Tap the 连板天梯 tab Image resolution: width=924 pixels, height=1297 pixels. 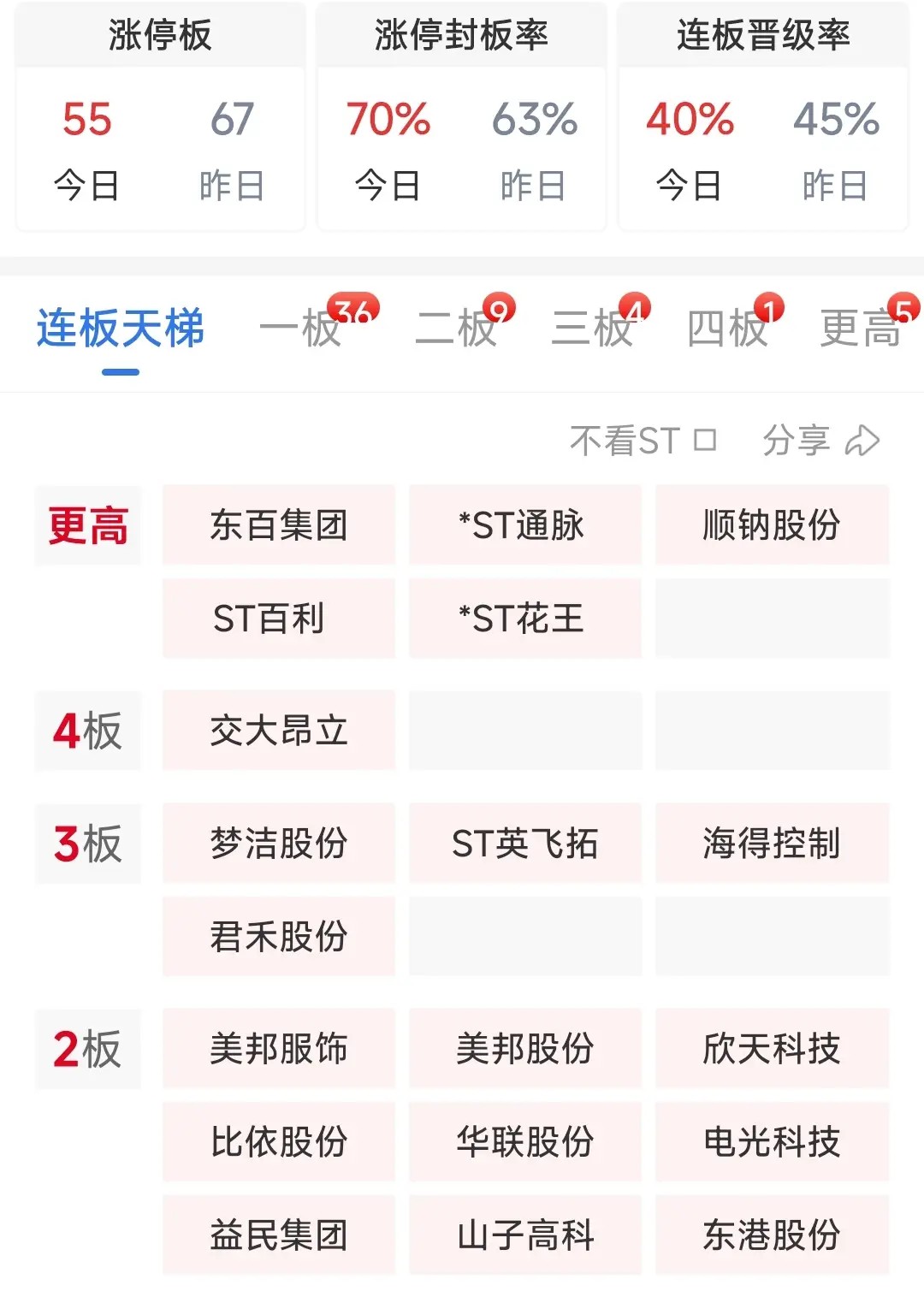point(121,329)
